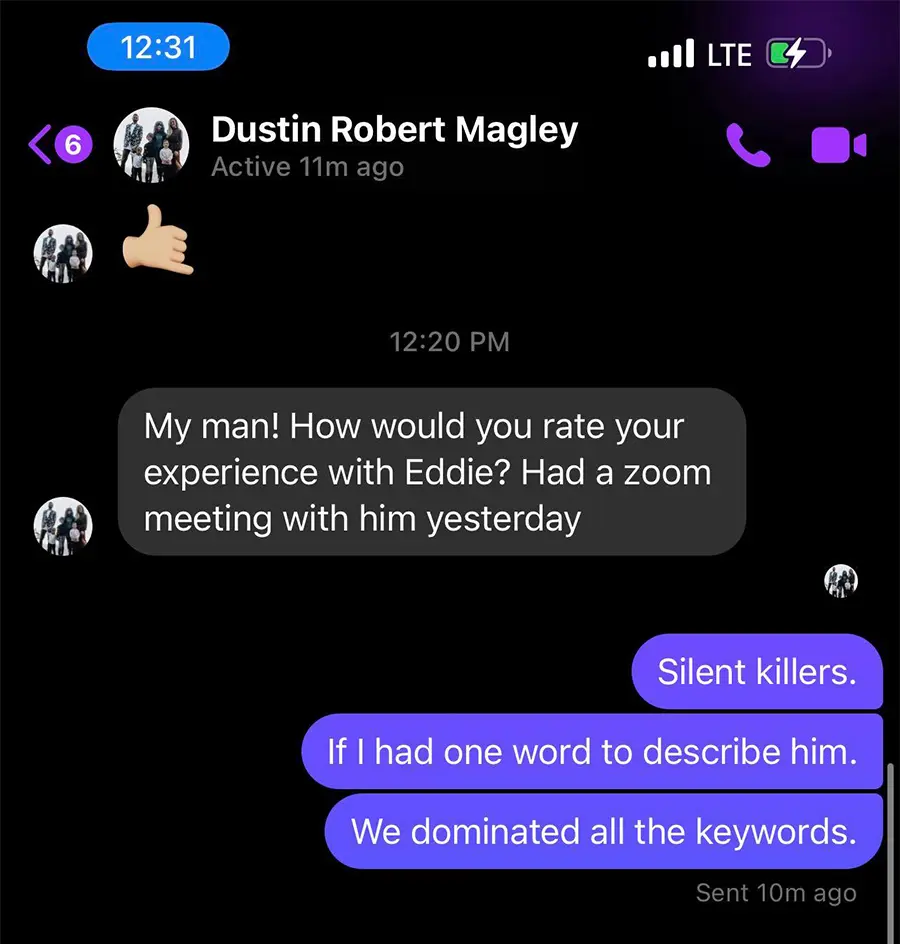
Task: Start a video call with Dustin
Action: coord(837,146)
